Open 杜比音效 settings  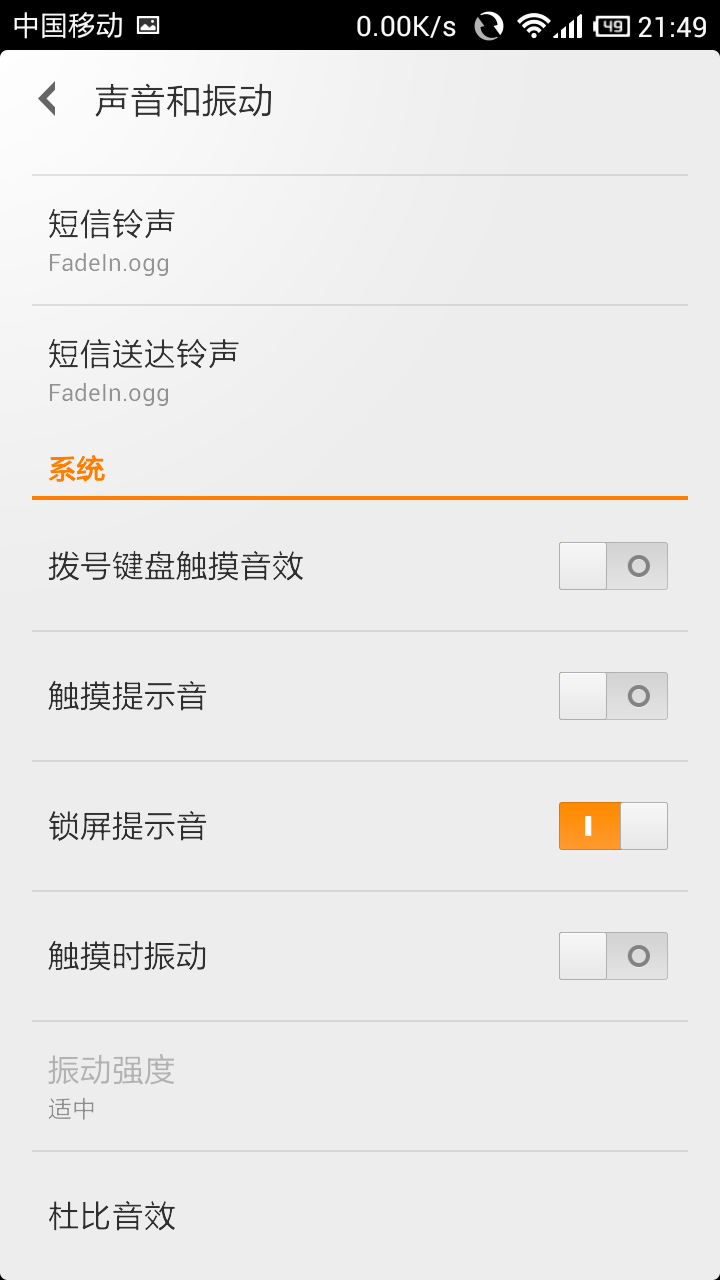(x=360, y=1216)
